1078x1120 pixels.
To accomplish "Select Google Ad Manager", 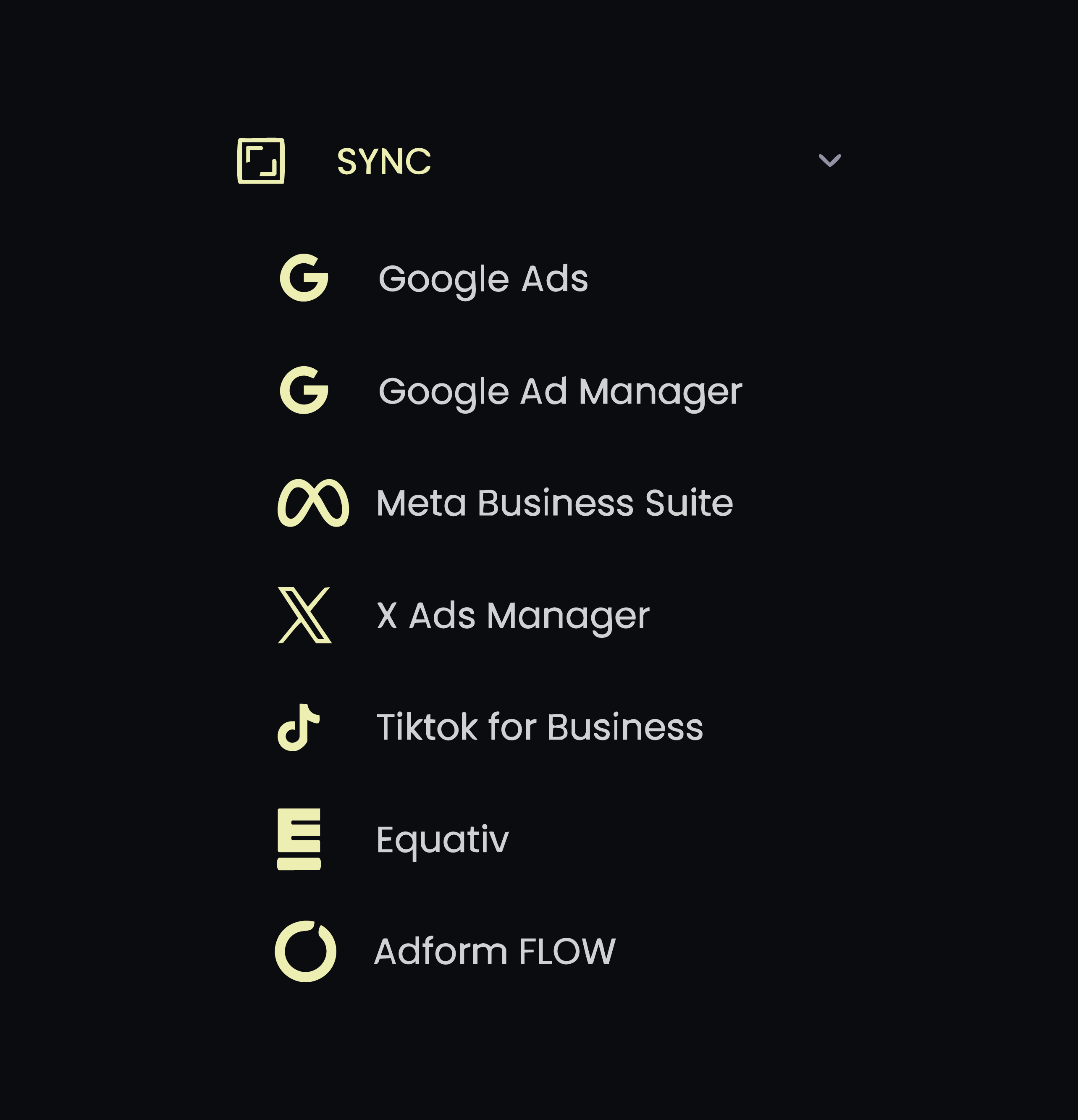I will click(x=560, y=391).
